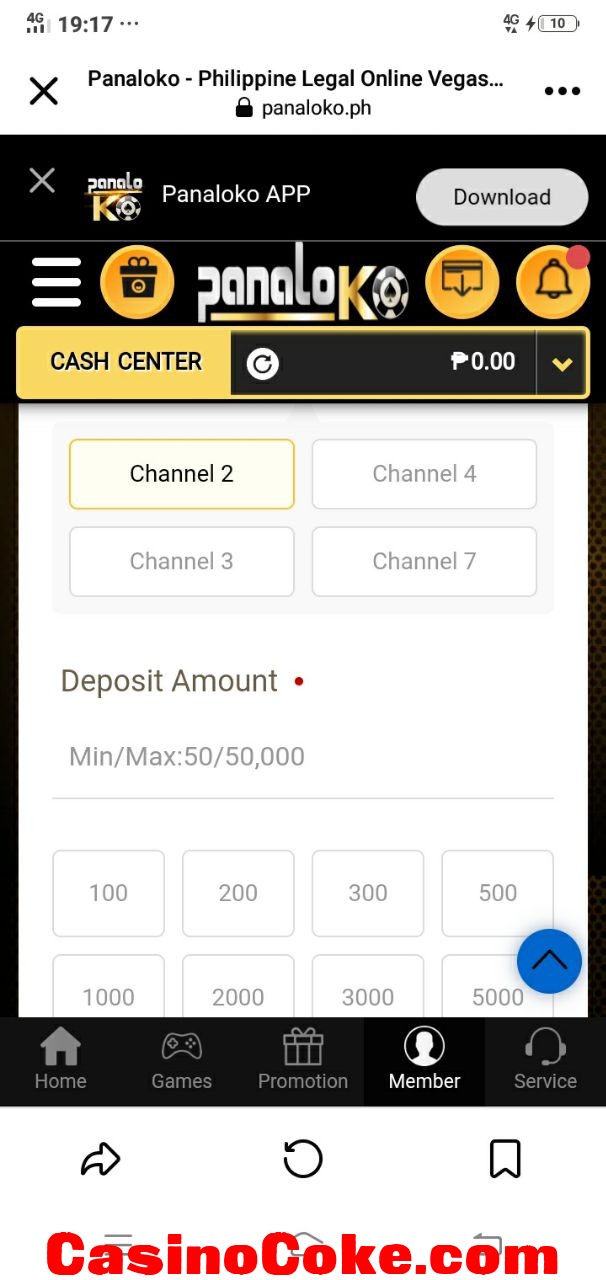Expand the Cash Center dropdown arrow
The image size is (606, 1280).
click(x=562, y=364)
